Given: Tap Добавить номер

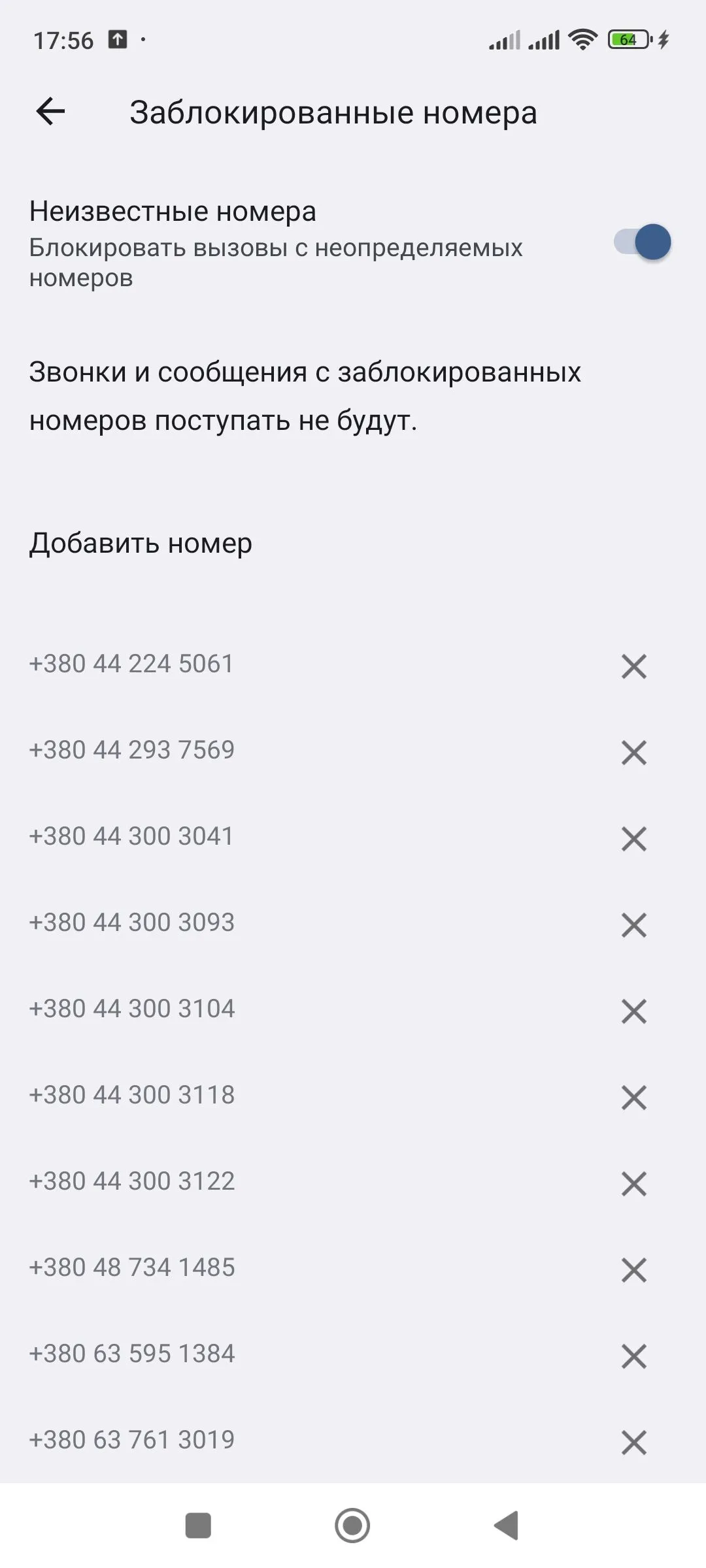Looking at the screenshot, I should click(141, 543).
